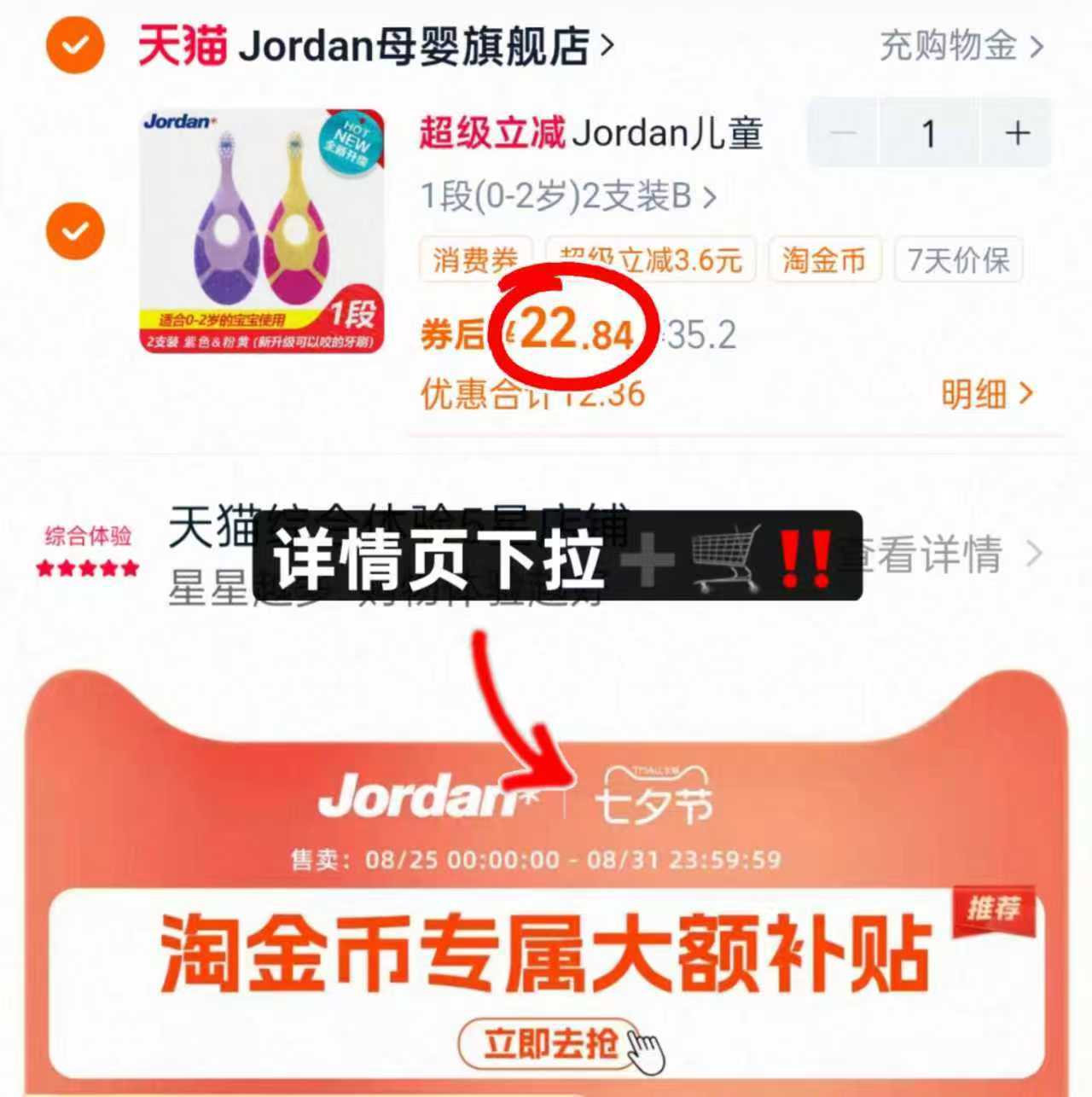Increase quantity with the plus stepper
The height and width of the screenshot is (1097, 1092).
pyautogui.click(x=1015, y=133)
